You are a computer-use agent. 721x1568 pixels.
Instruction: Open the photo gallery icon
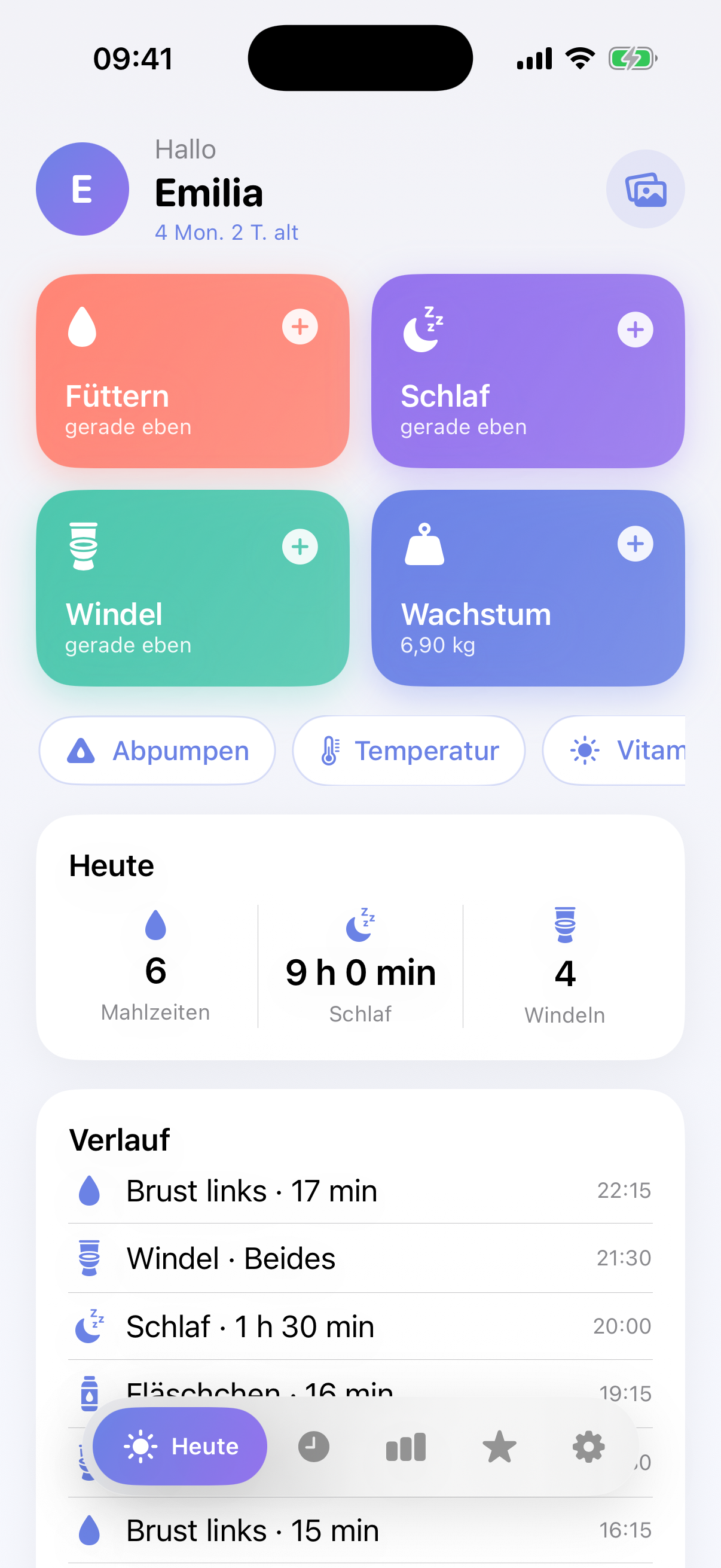[x=645, y=190]
